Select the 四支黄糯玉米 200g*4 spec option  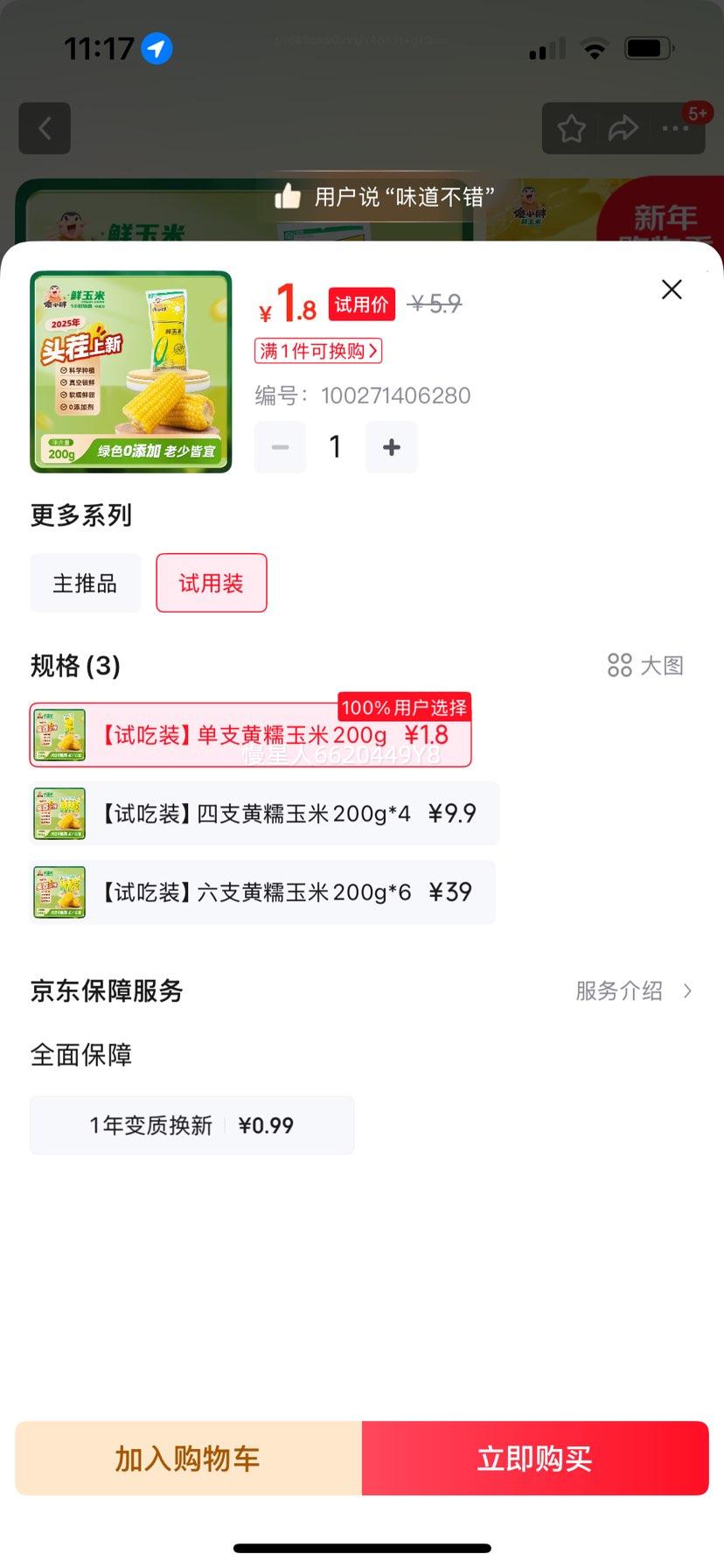pyautogui.click(x=262, y=813)
